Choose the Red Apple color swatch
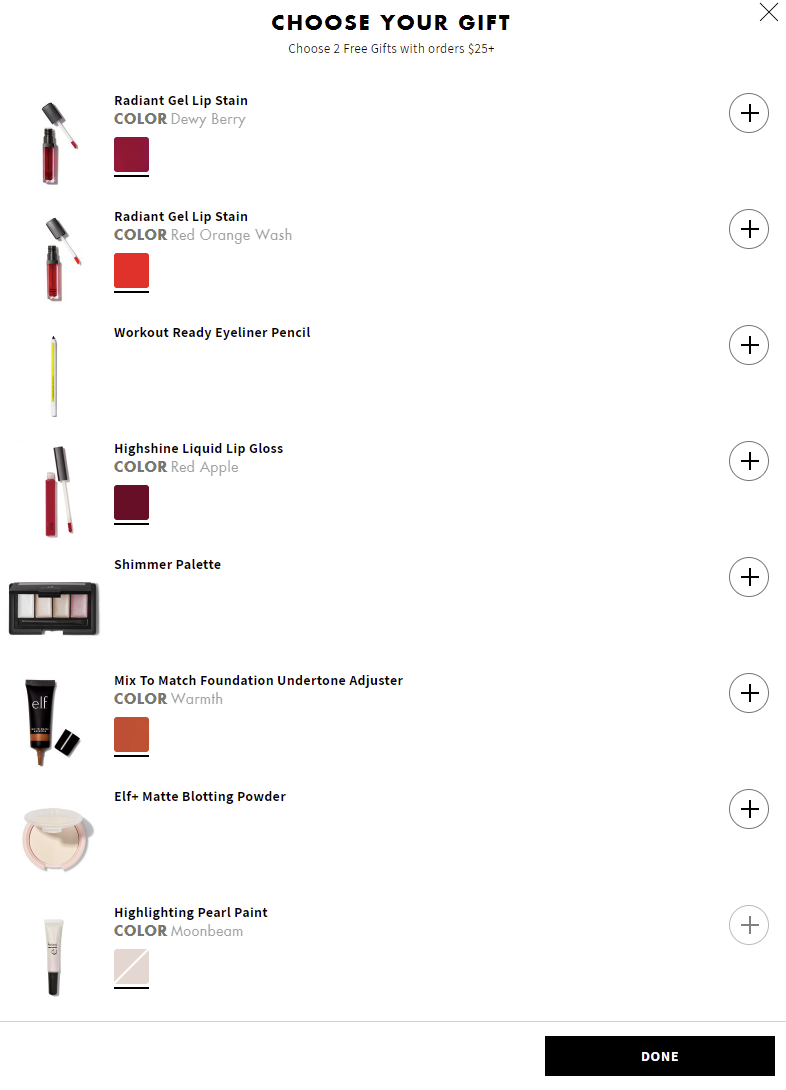The height and width of the screenshot is (1090, 786). (131, 503)
